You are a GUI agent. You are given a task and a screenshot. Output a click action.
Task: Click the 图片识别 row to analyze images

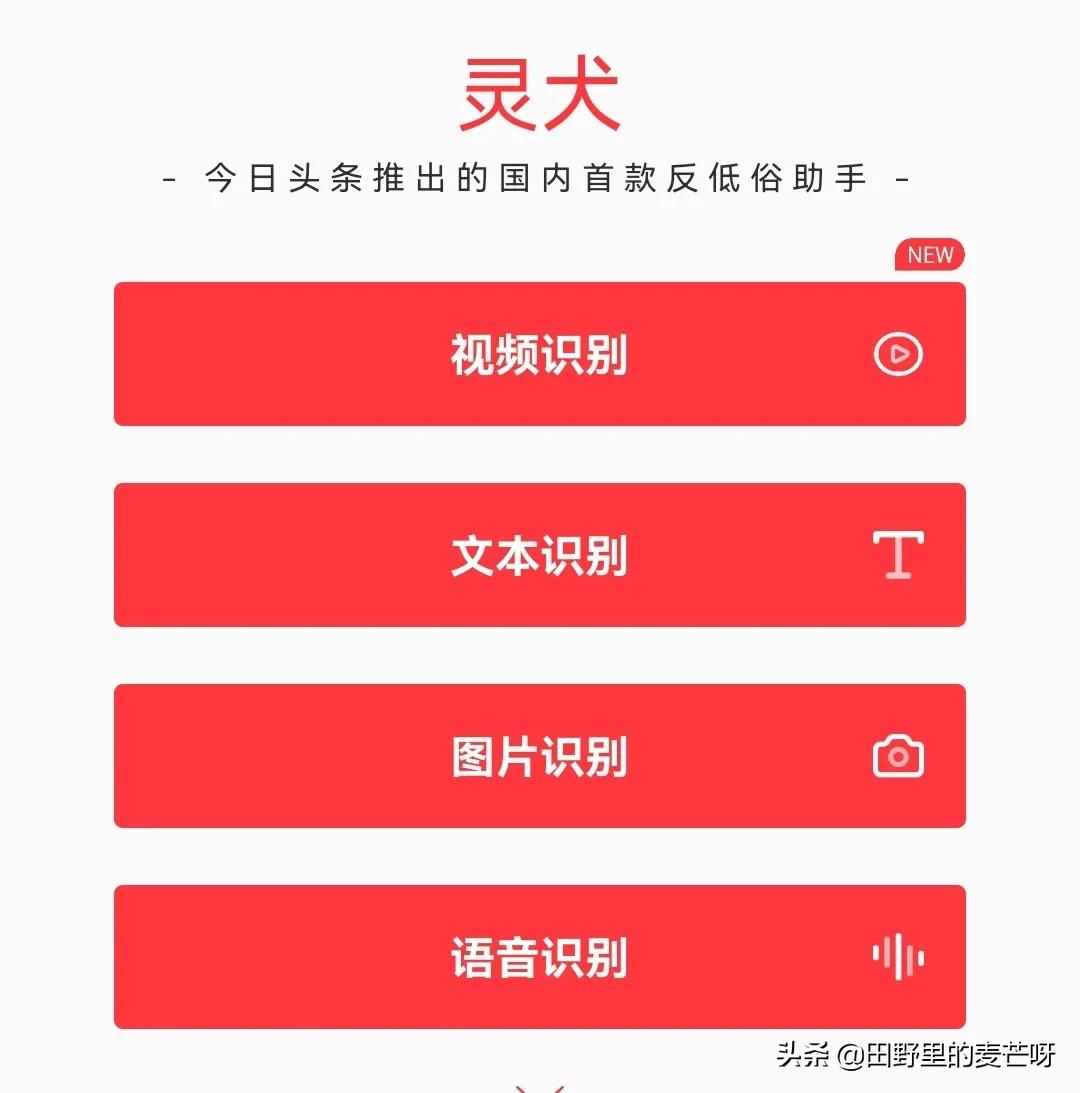click(x=540, y=757)
